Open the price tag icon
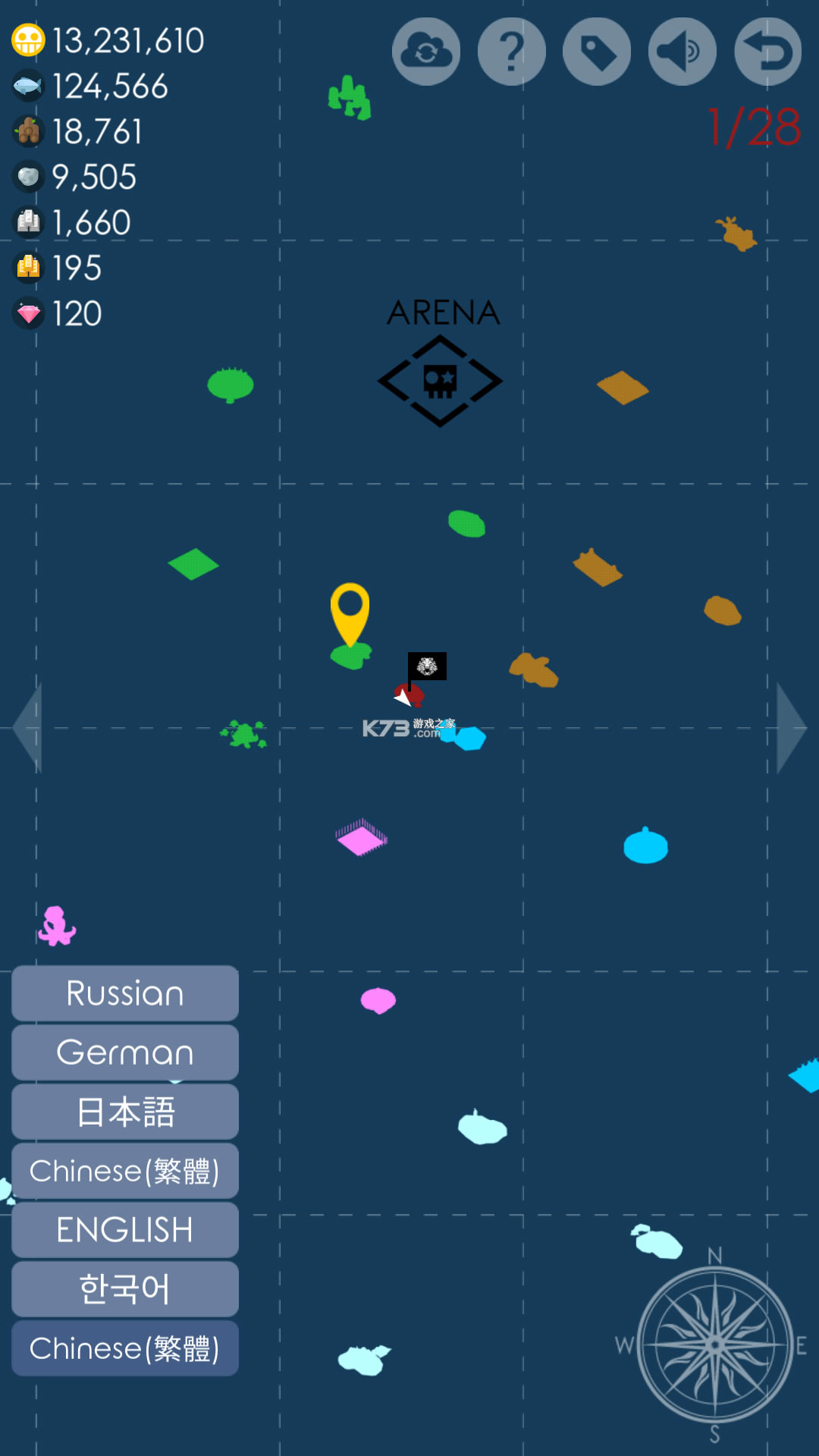The width and height of the screenshot is (819, 1456). pos(597,52)
